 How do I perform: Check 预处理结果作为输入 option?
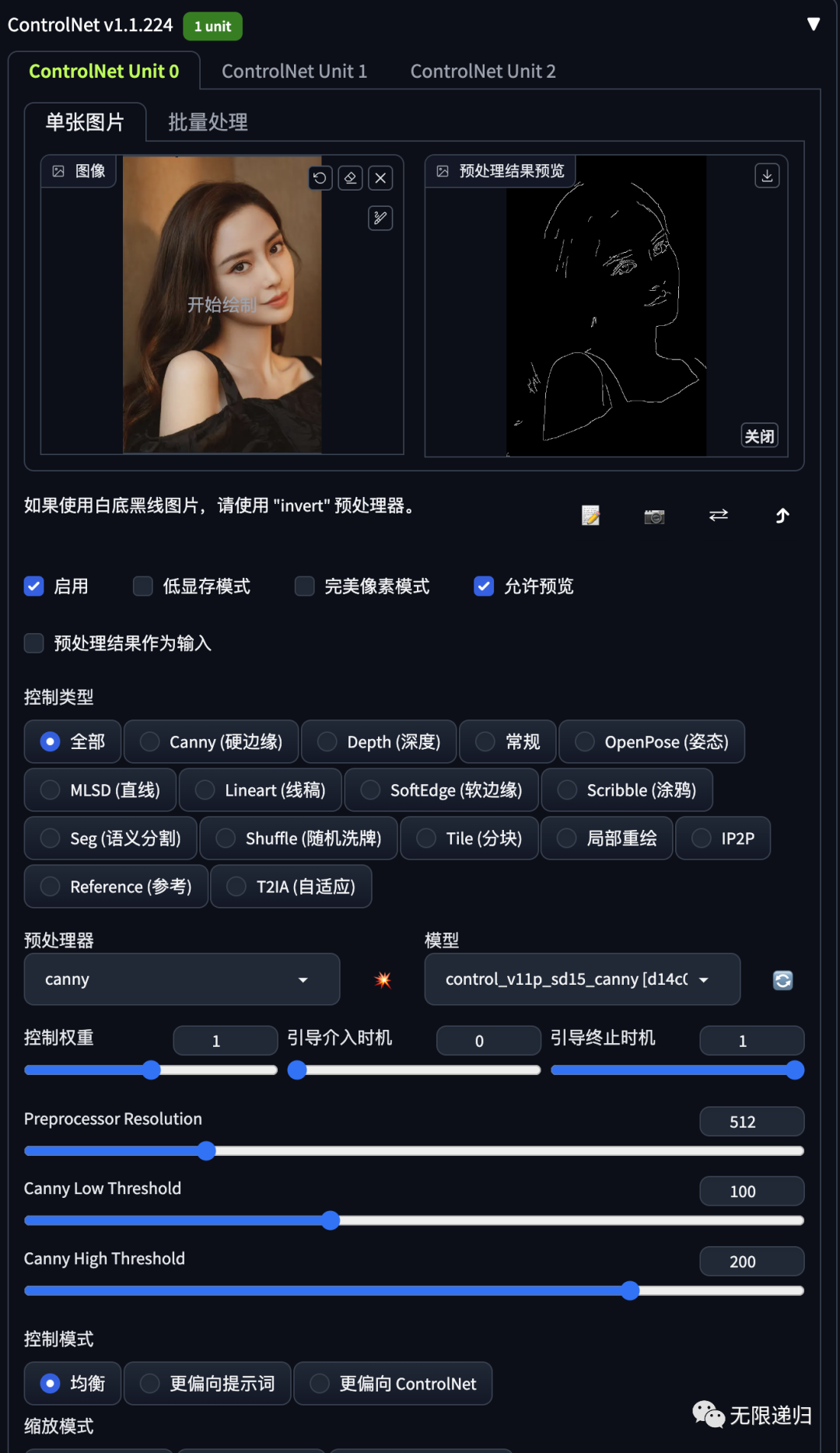34,643
